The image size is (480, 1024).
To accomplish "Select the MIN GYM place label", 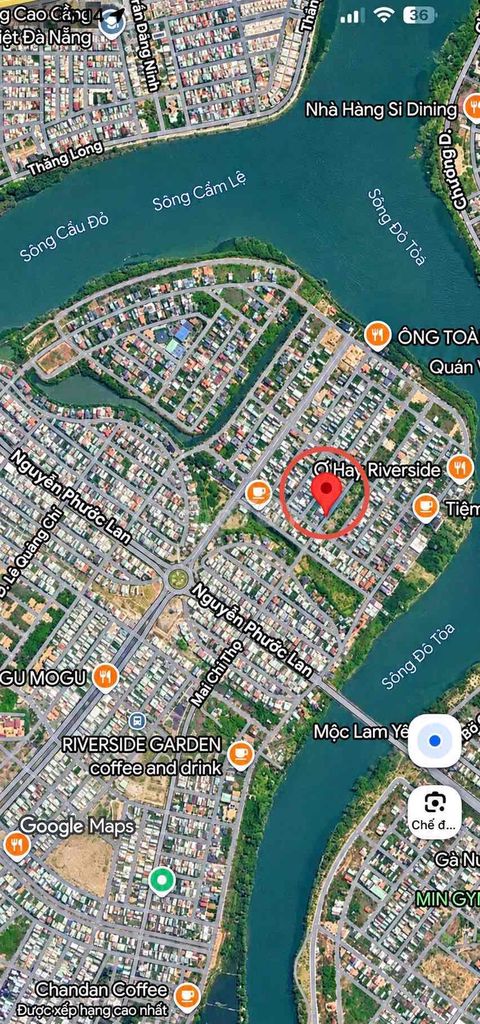I will coord(448,899).
